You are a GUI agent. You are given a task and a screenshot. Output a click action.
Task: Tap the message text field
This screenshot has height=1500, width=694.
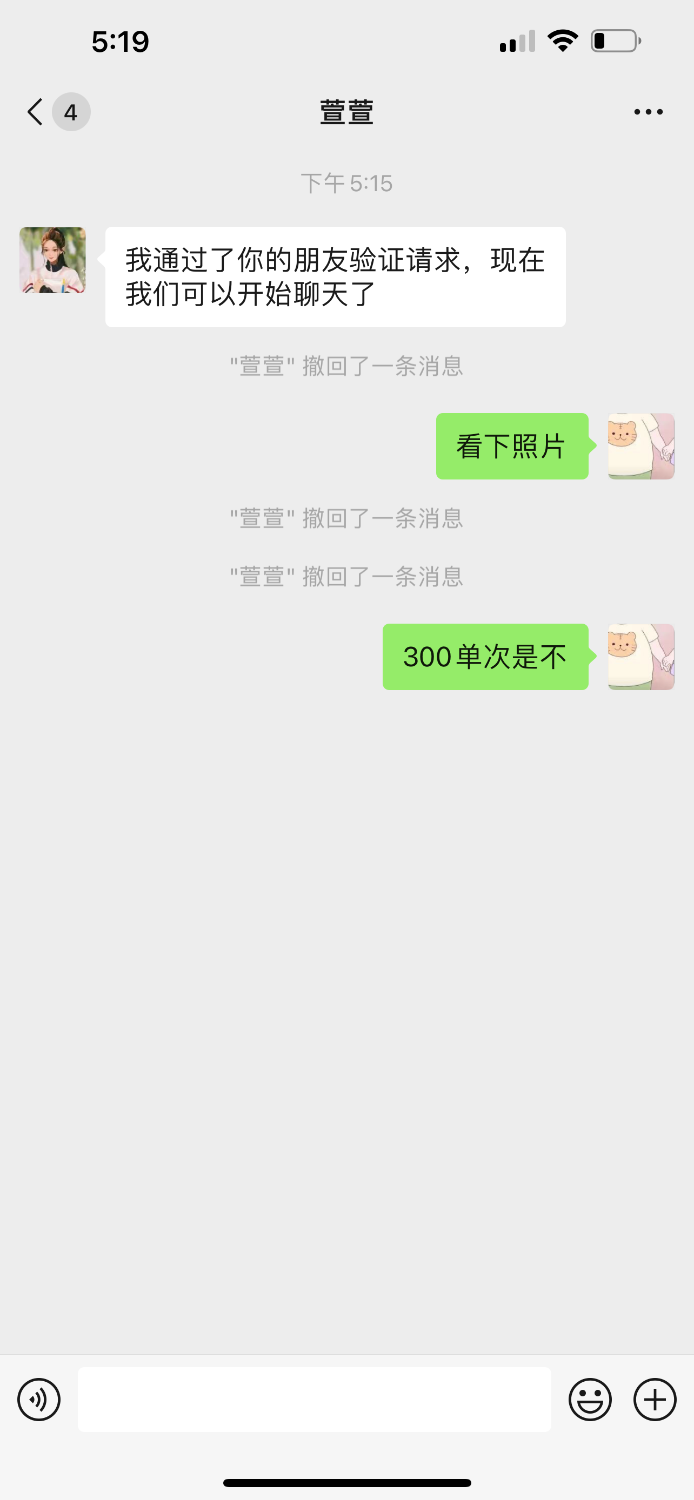(314, 1399)
